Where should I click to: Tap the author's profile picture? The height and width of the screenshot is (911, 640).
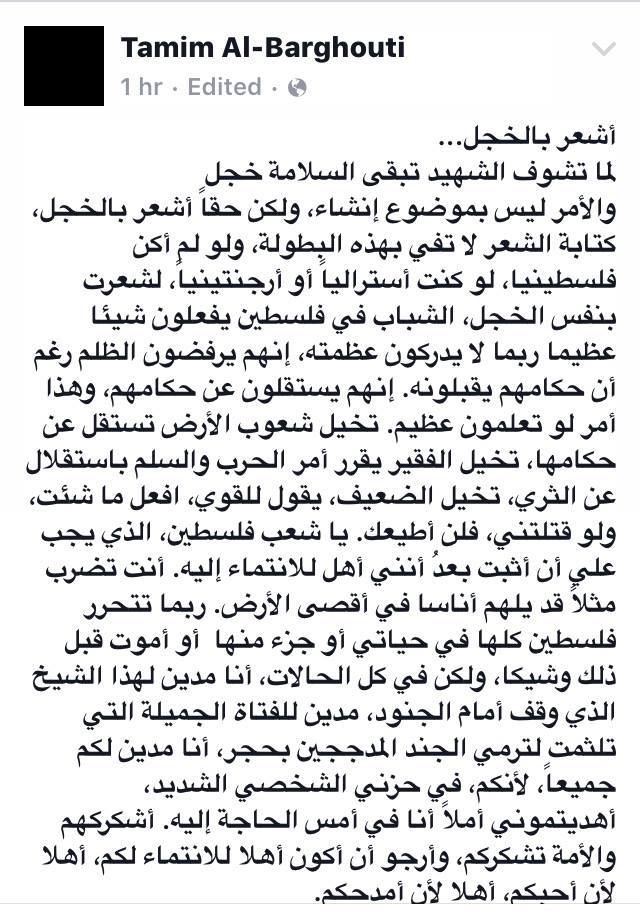64,66
